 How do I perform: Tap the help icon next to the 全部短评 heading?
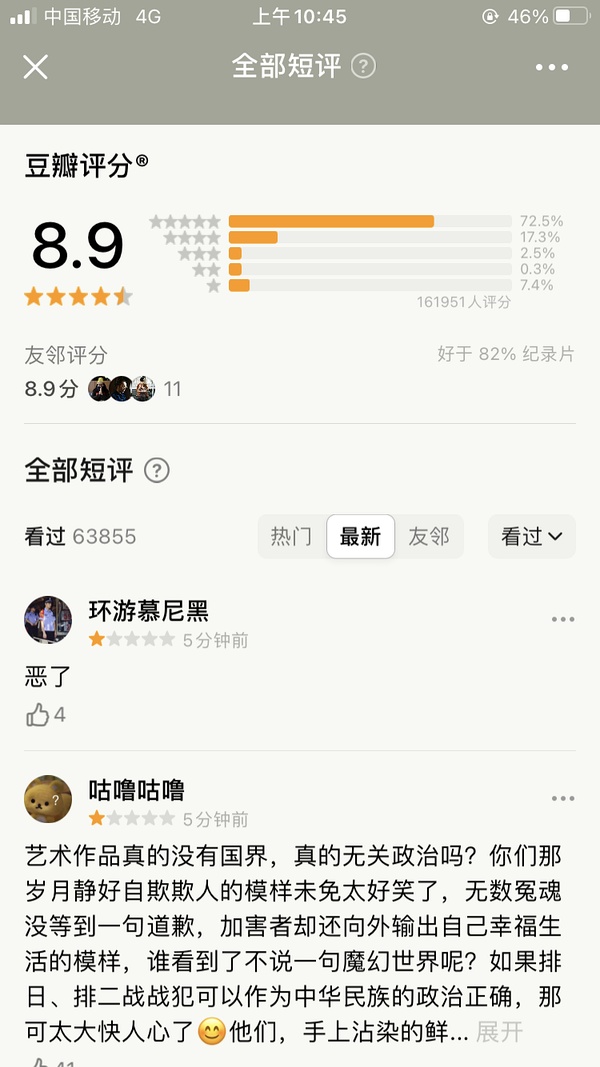(157, 471)
